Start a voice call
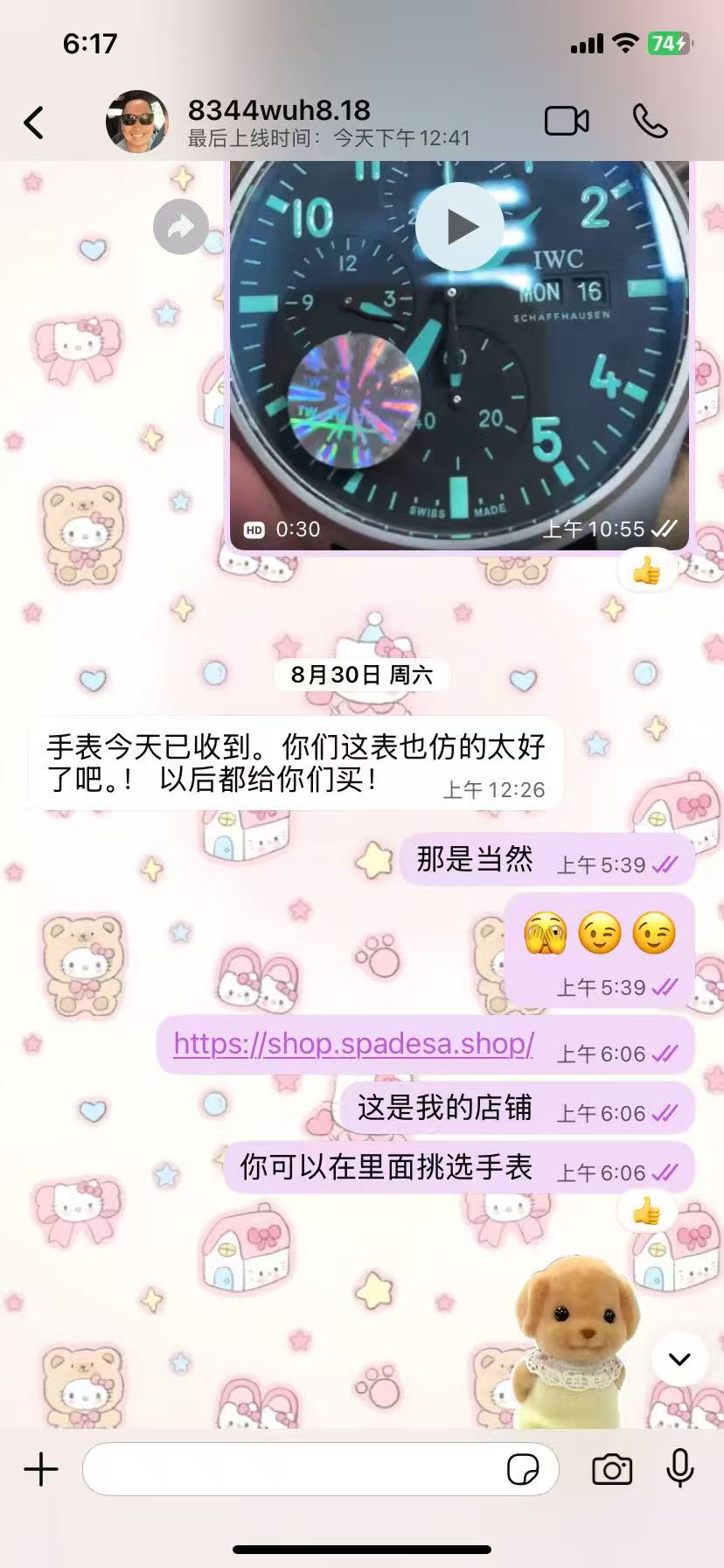Viewport: 724px width, 1568px height. [x=651, y=122]
